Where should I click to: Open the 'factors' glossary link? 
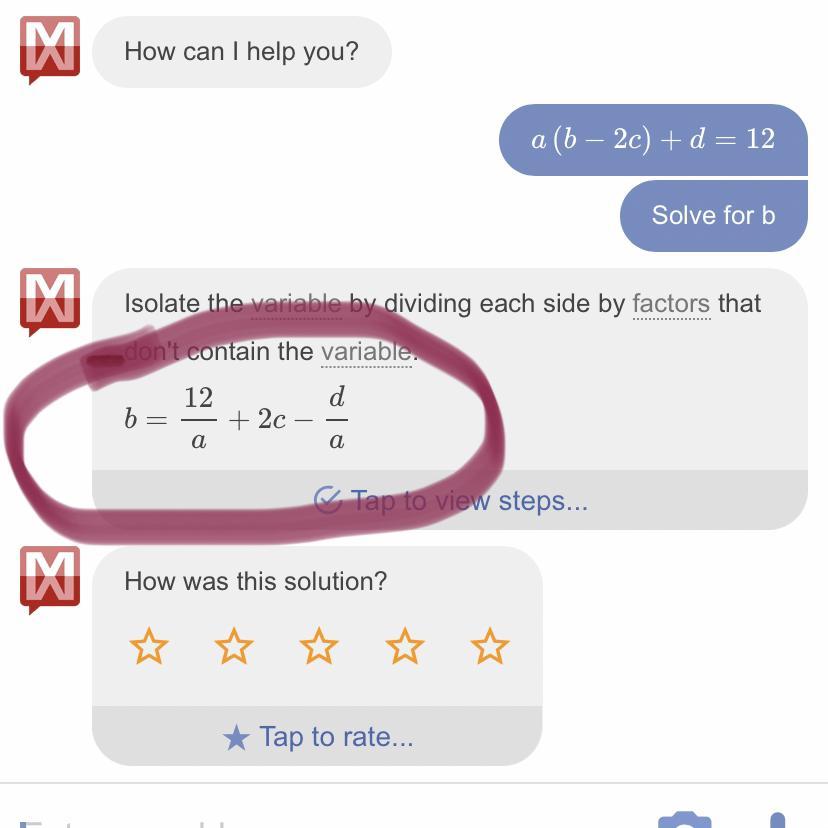tap(671, 303)
